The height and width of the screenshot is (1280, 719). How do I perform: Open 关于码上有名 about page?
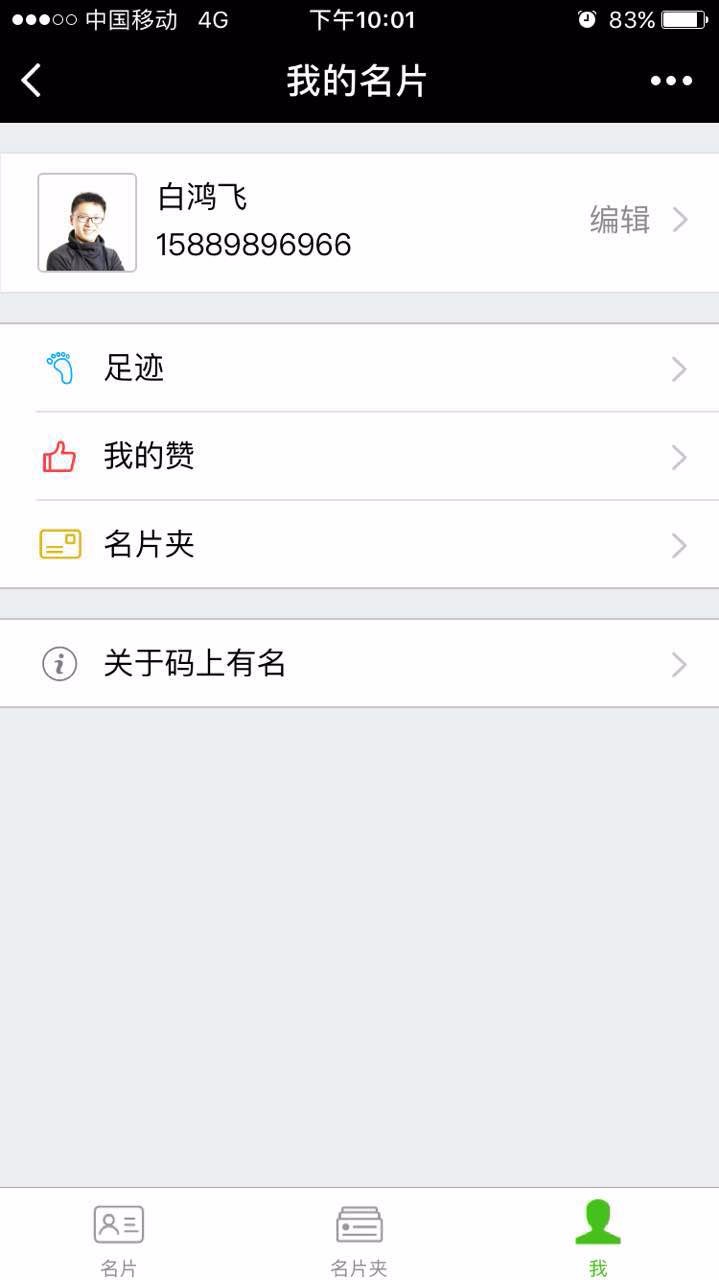tap(359, 664)
